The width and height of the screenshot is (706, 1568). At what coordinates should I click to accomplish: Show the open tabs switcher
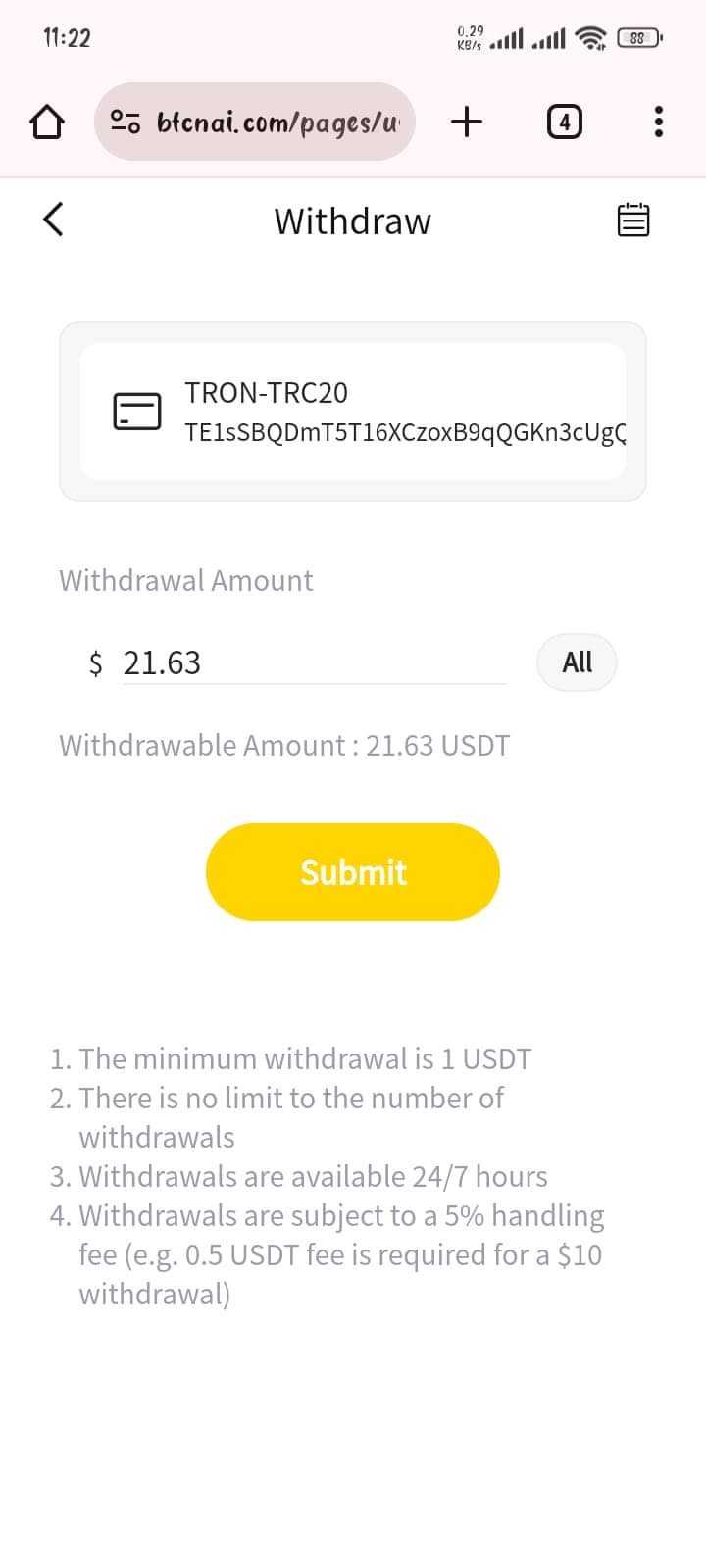click(x=563, y=122)
